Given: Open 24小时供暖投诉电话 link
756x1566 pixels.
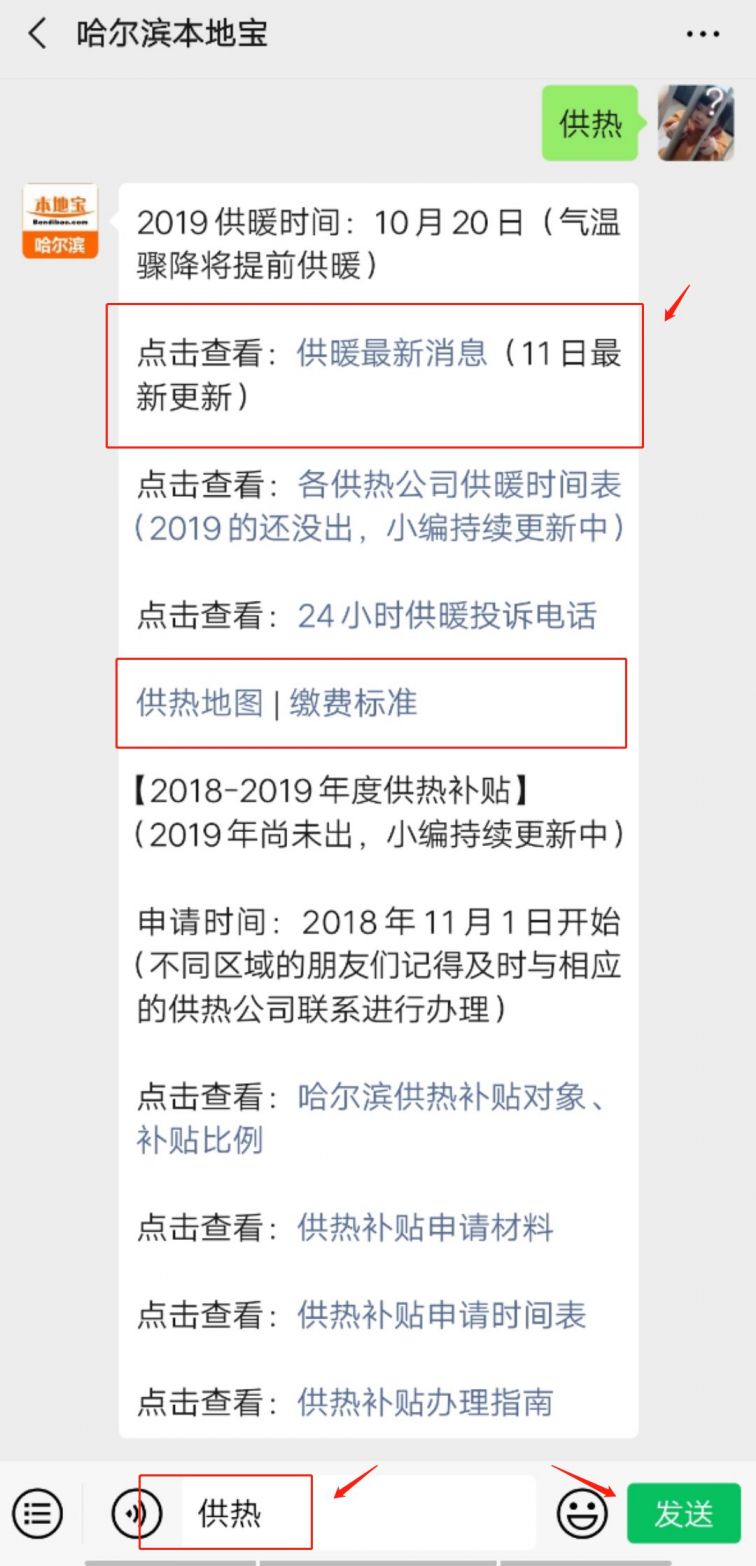Looking at the screenshot, I should click(x=446, y=615).
